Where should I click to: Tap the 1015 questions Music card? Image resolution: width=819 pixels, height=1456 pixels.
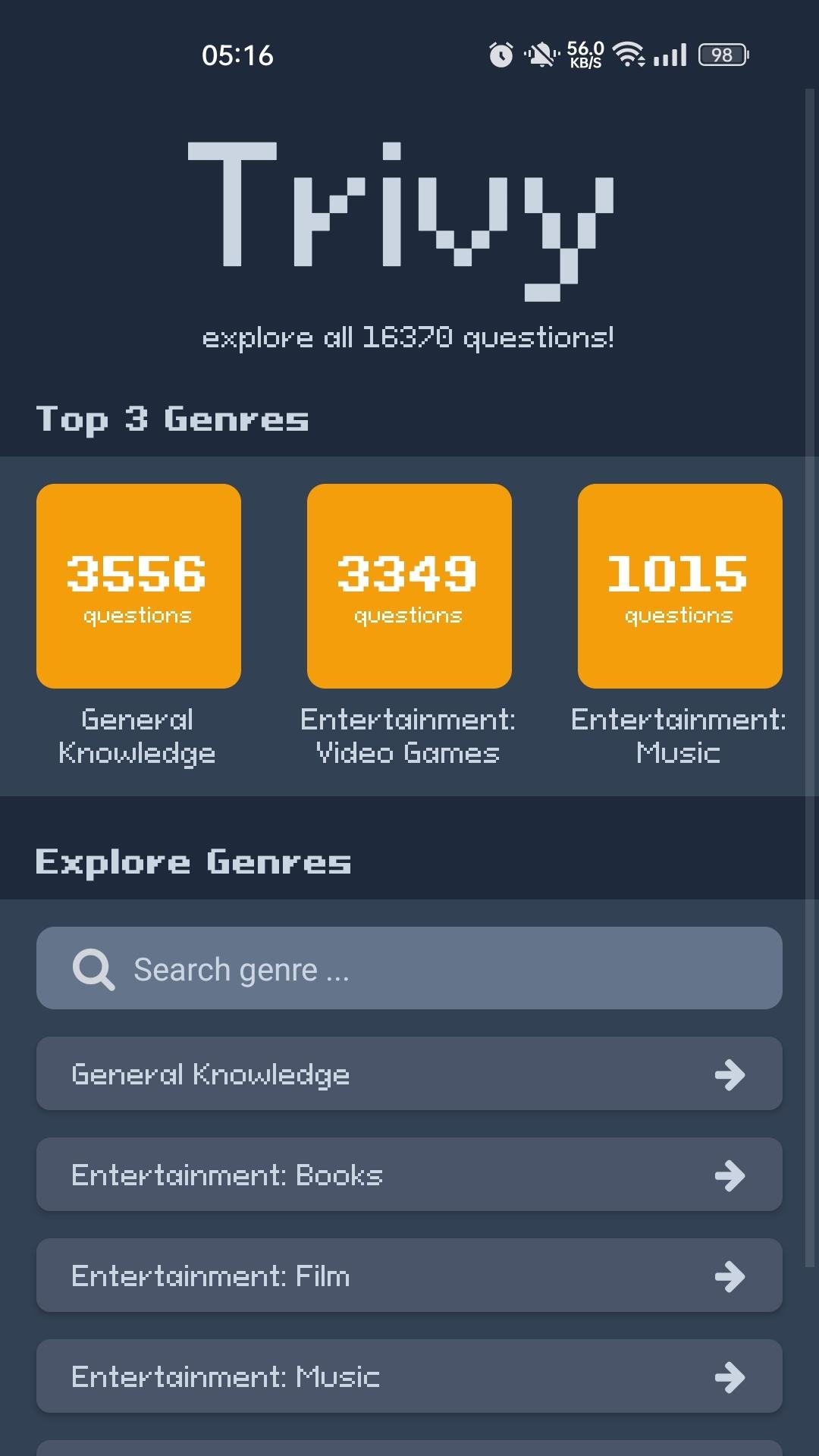[679, 585]
